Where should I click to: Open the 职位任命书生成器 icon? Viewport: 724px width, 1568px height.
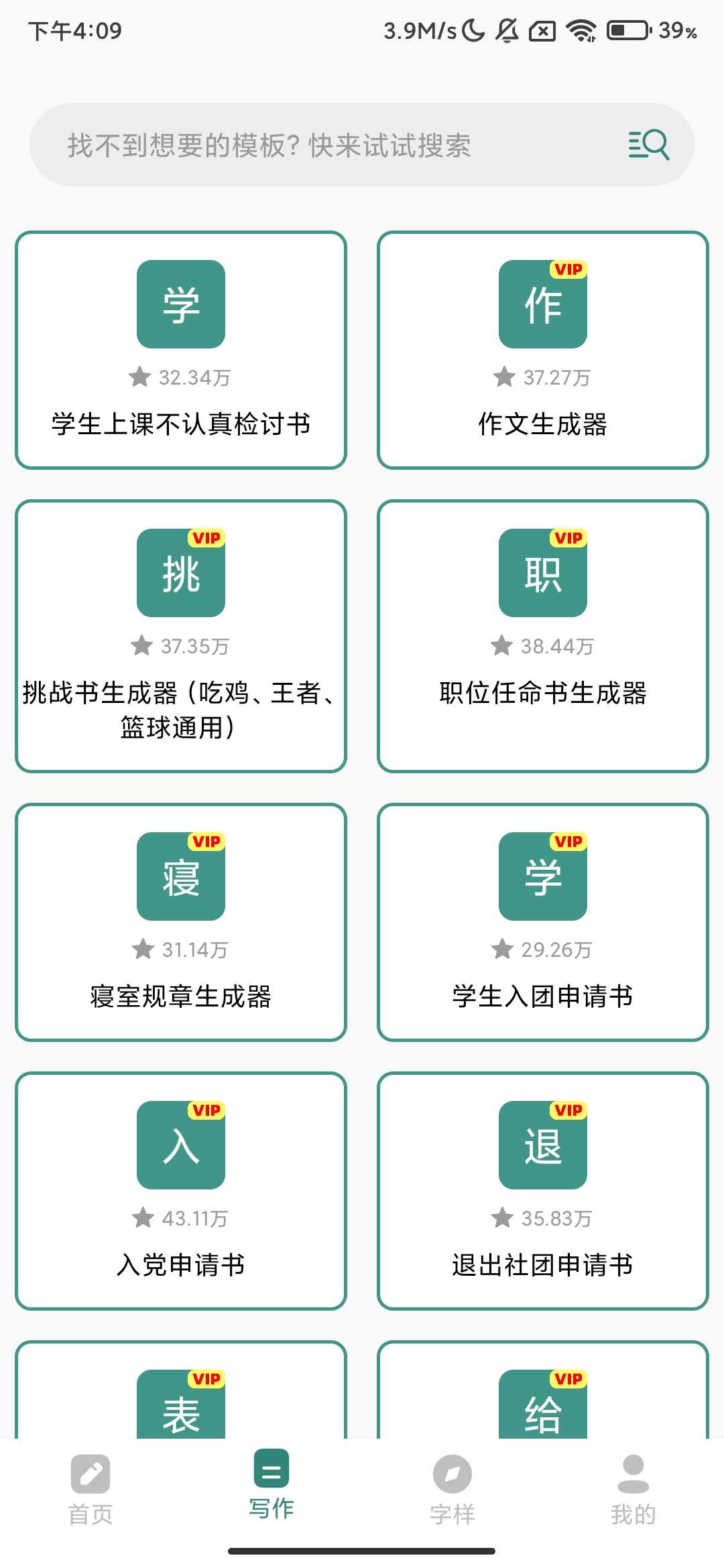click(542, 574)
